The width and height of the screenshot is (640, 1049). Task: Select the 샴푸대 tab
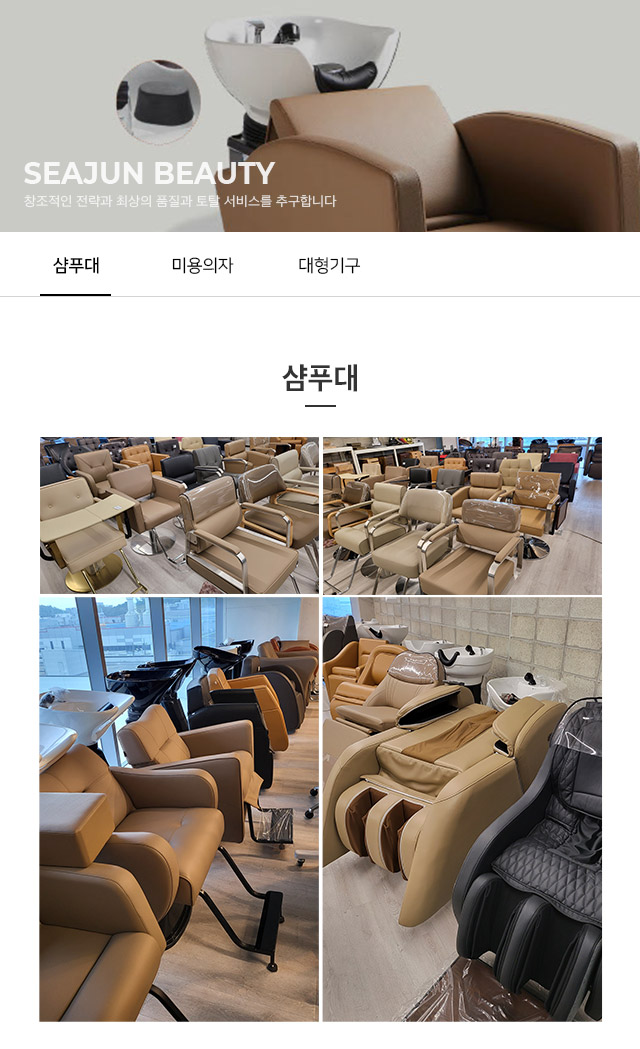click(76, 266)
